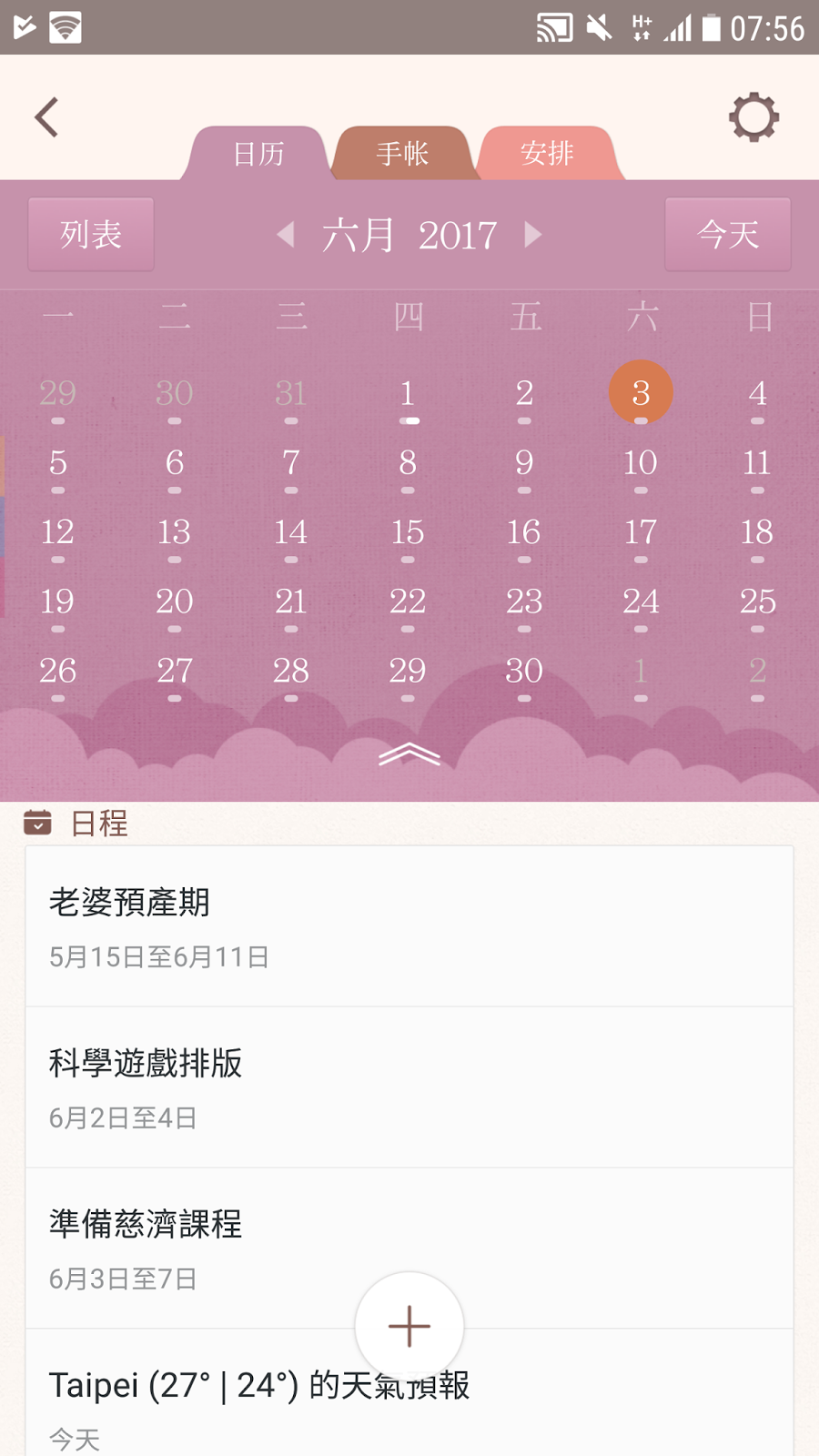The width and height of the screenshot is (819, 1456).
Task: Pick June 24 in the calendar
Action: (641, 606)
